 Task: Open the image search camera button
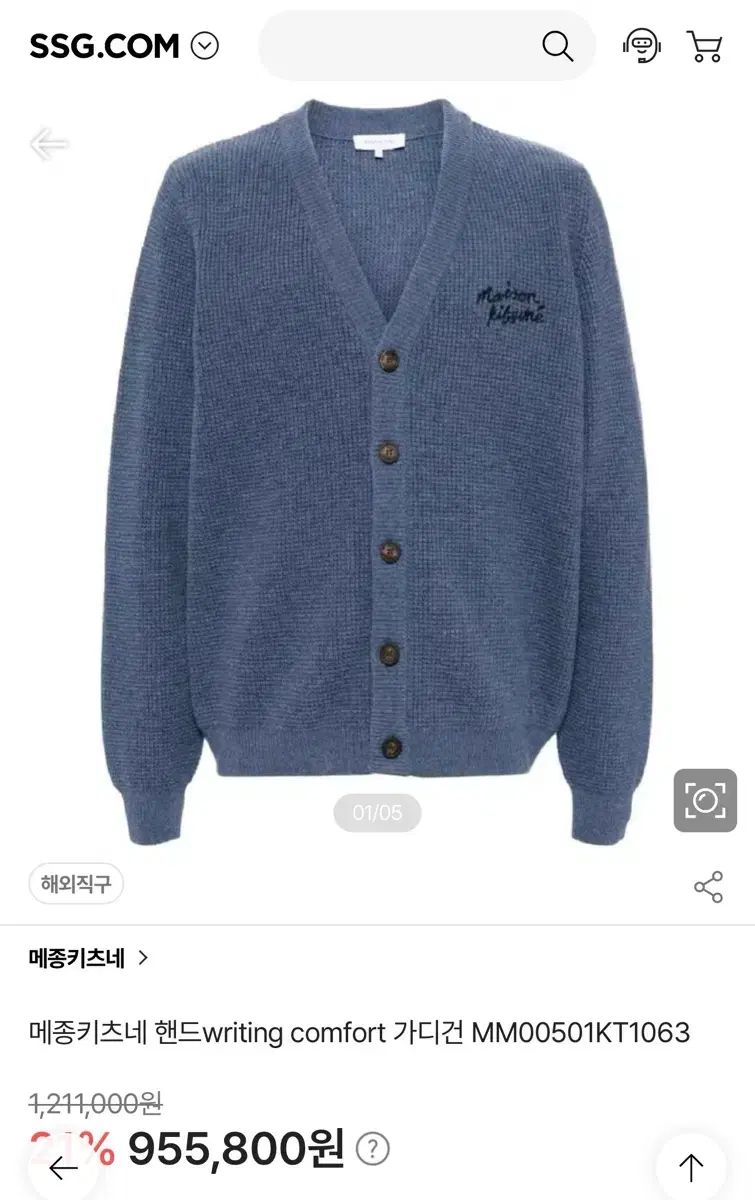pyautogui.click(x=705, y=800)
